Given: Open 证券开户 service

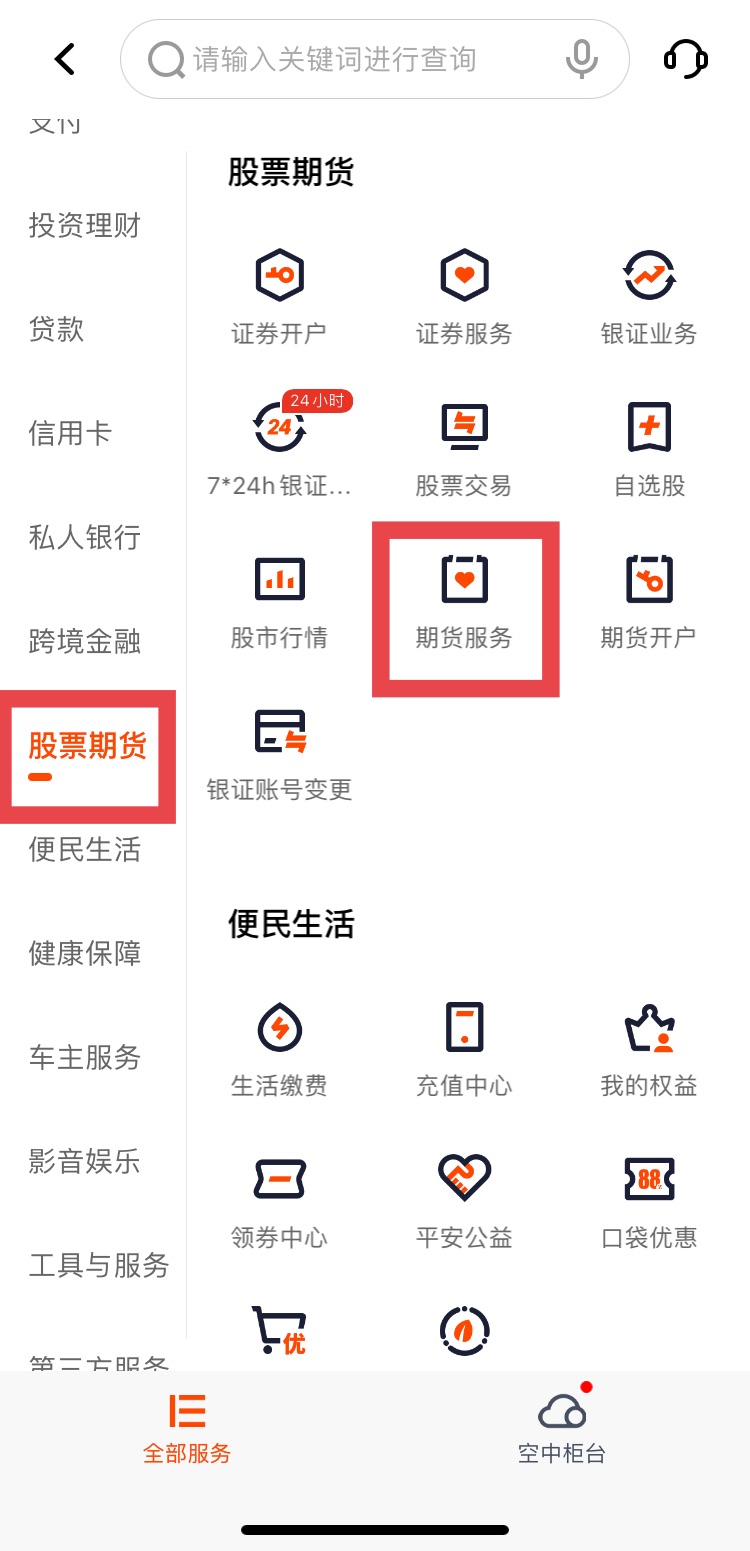Looking at the screenshot, I should pyautogui.click(x=279, y=296).
